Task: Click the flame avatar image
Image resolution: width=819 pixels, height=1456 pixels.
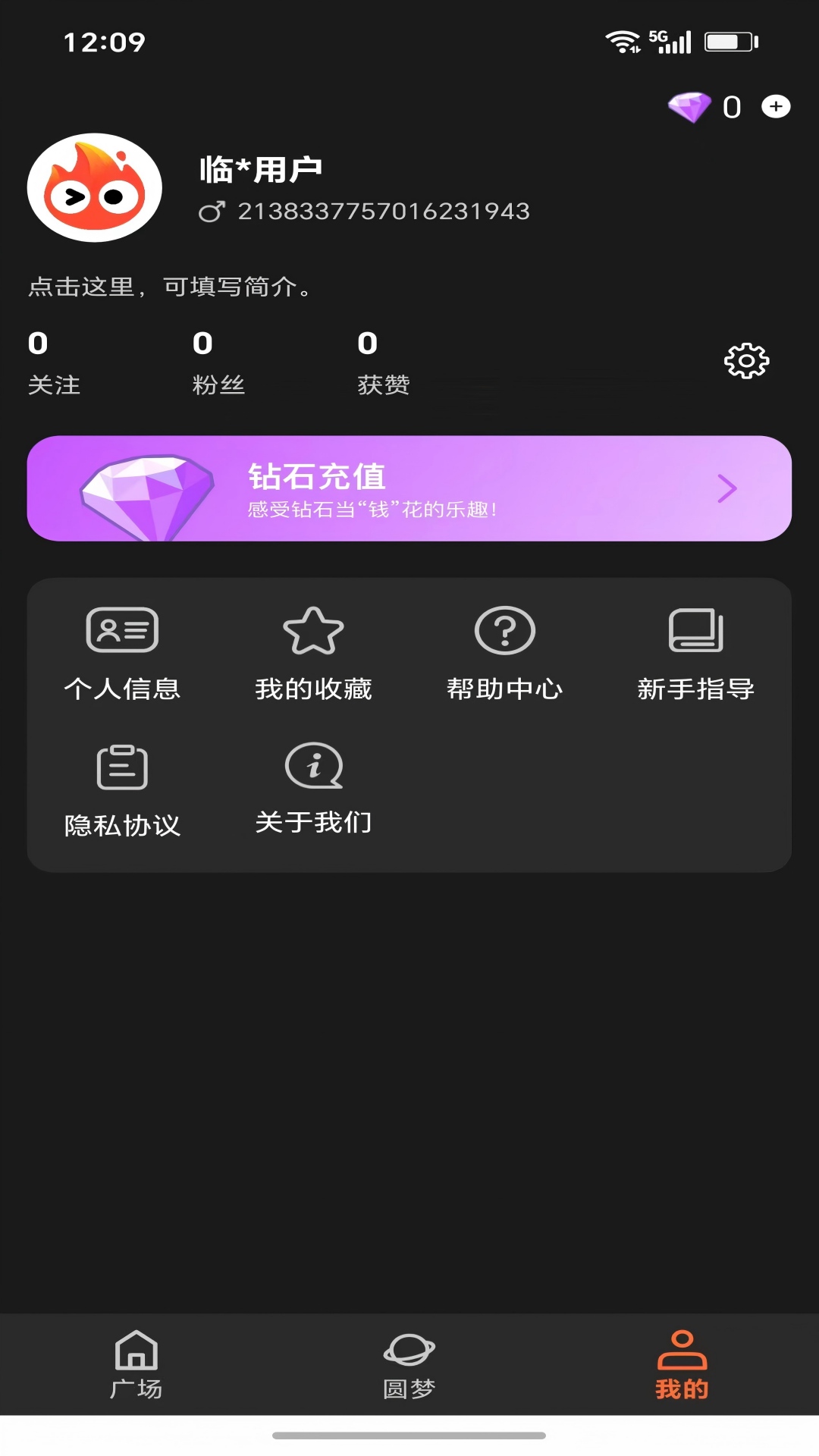Action: 93,187
